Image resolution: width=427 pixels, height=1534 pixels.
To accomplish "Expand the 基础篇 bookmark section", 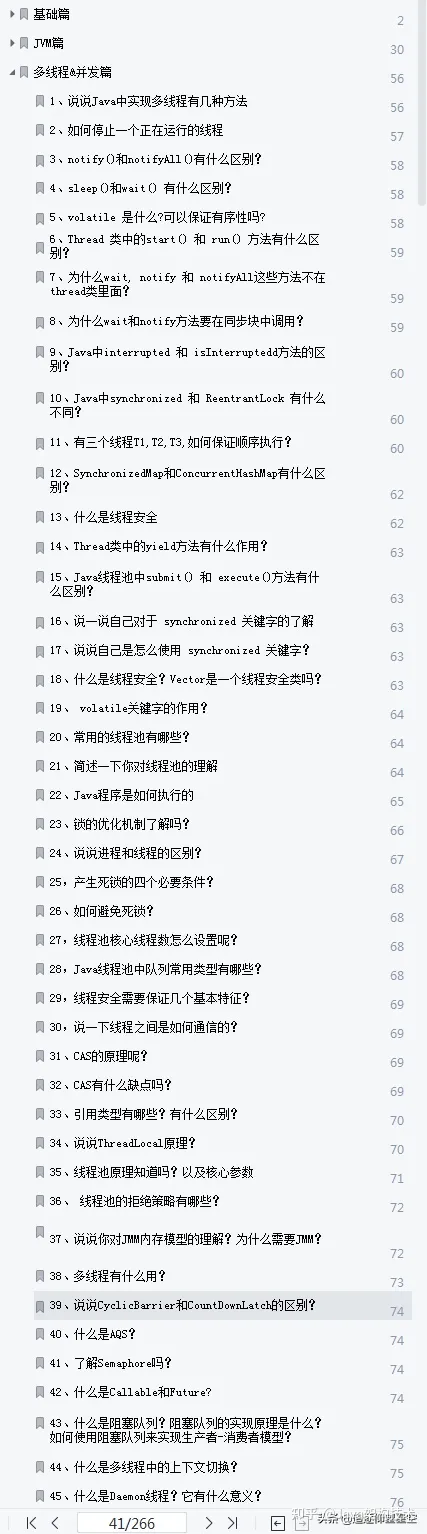I will (12, 15).
